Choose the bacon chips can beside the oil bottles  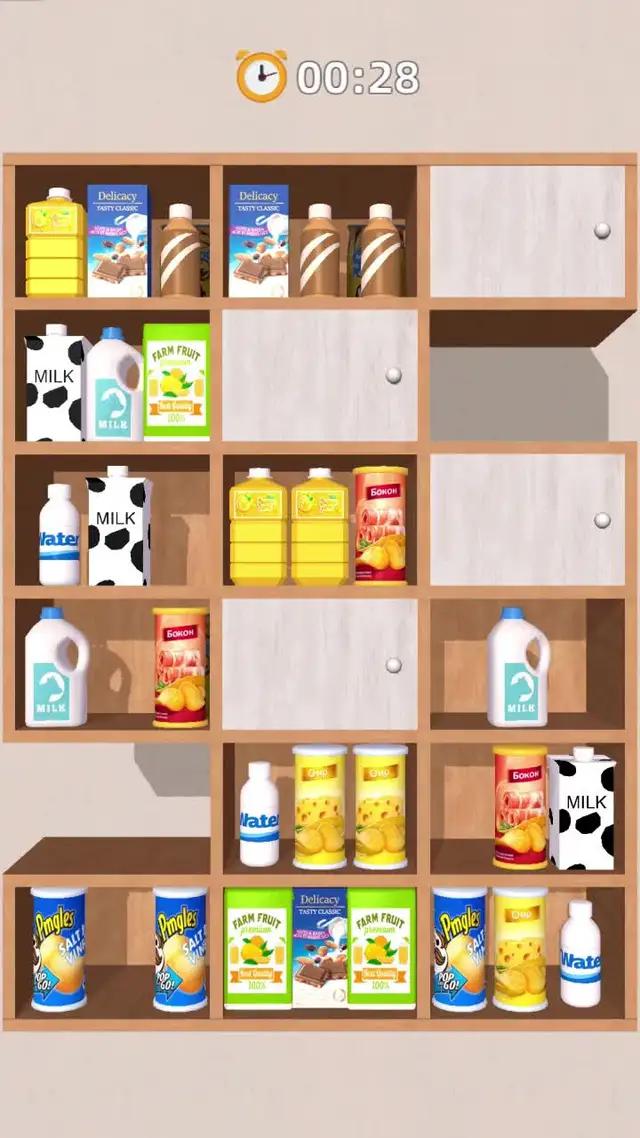tap(380, 525)
